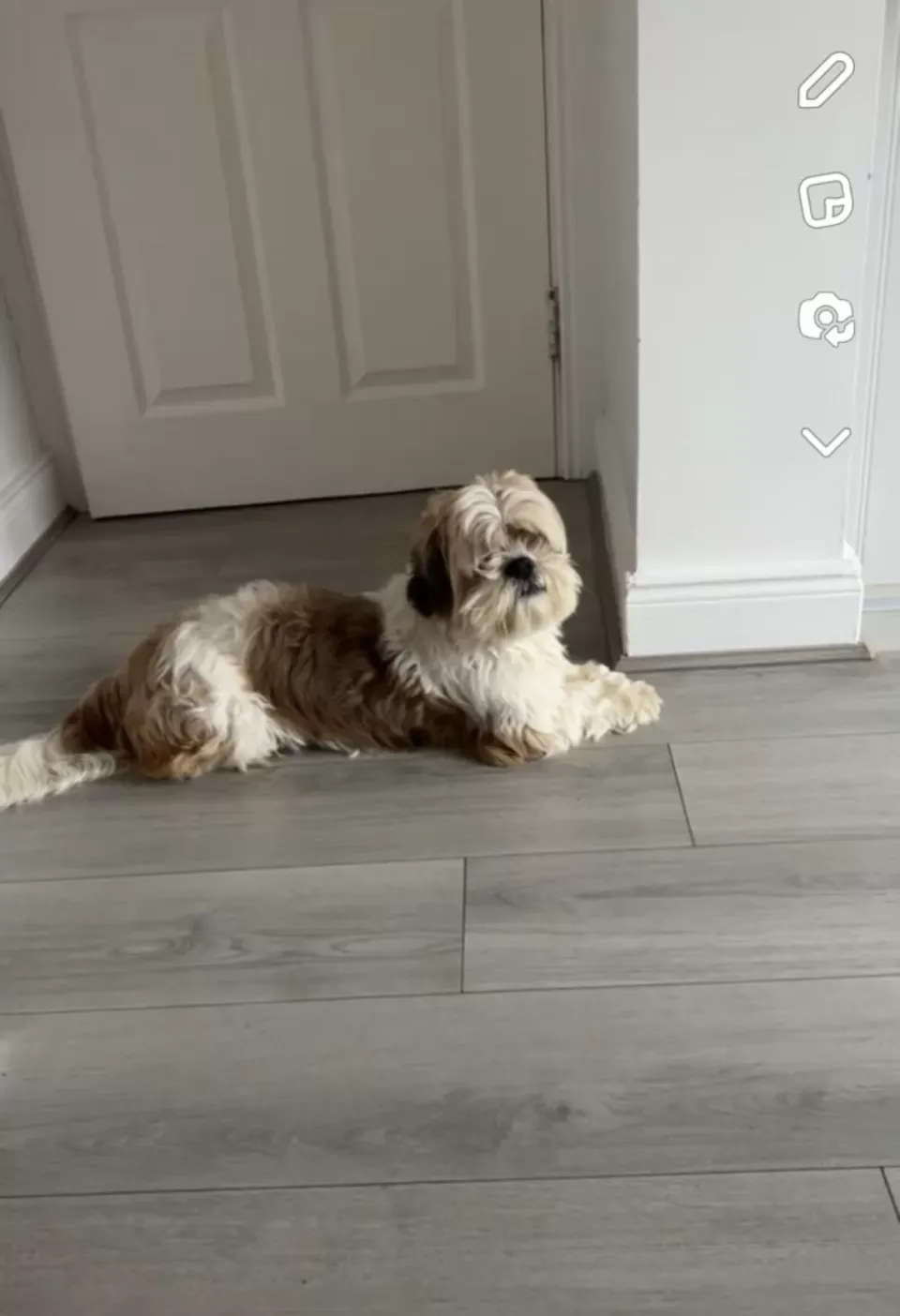Tap the camera with refresh arrow icon
The height and width of the screenshot is (1316, 900).
(x=826, y=320)
